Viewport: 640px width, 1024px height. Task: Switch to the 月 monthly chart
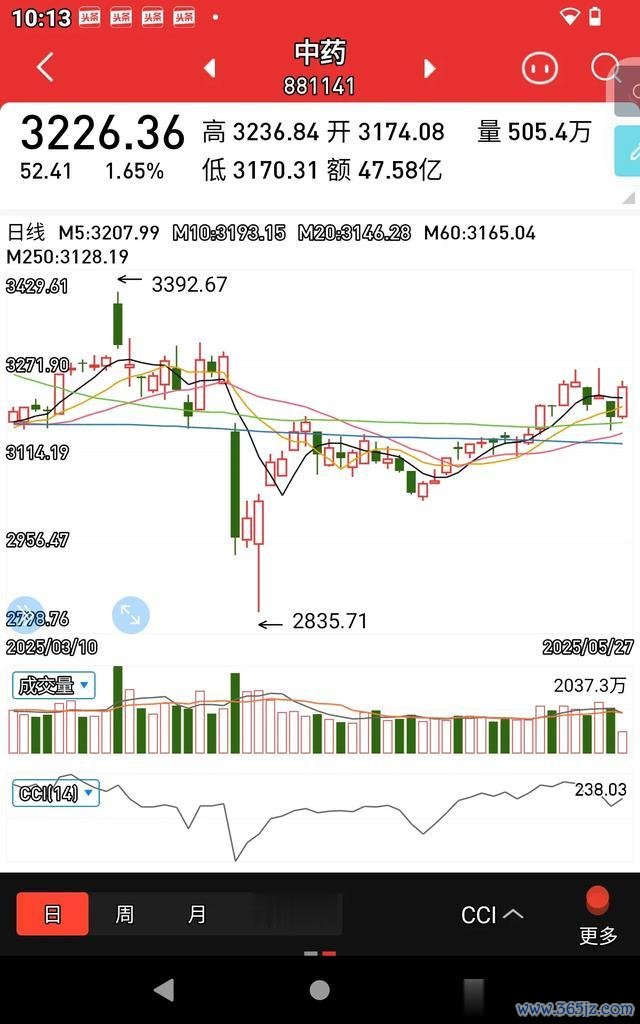click(197, 914)
